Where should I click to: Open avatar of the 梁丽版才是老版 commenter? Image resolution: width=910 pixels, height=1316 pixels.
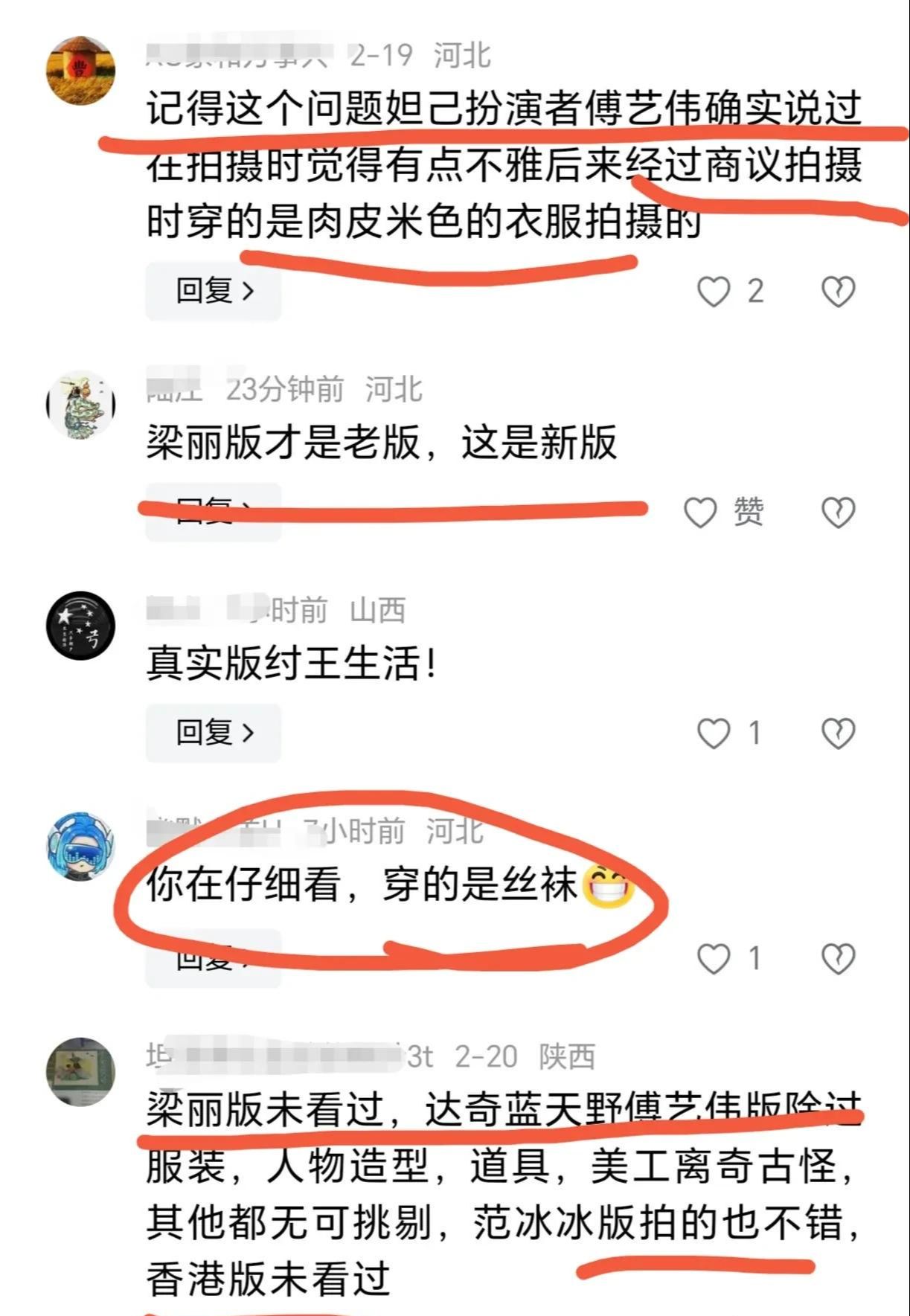click(x=81, y=405)
